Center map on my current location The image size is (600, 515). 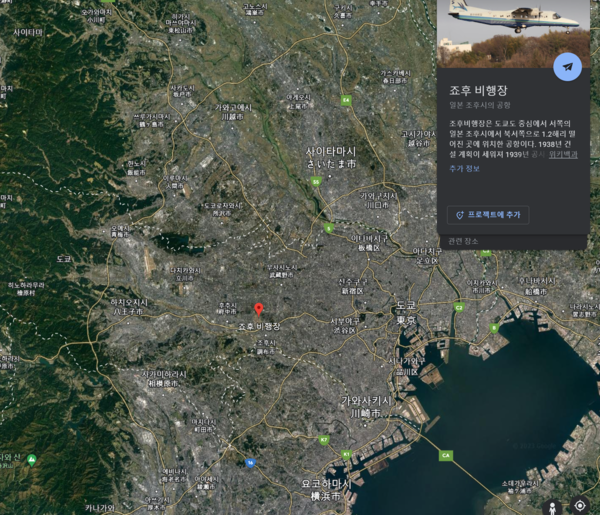[580, 506]
